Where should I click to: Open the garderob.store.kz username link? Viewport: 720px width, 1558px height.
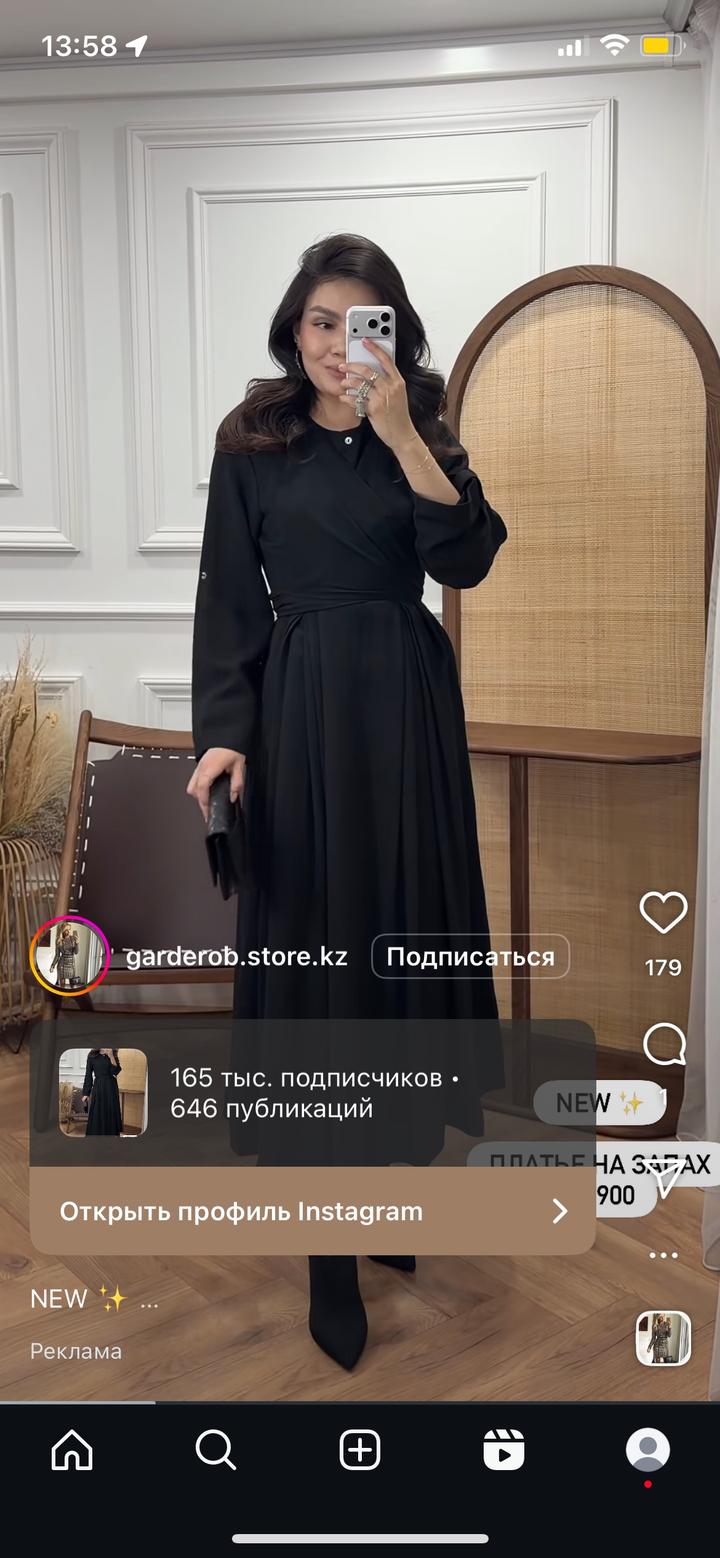click(237, 957)
